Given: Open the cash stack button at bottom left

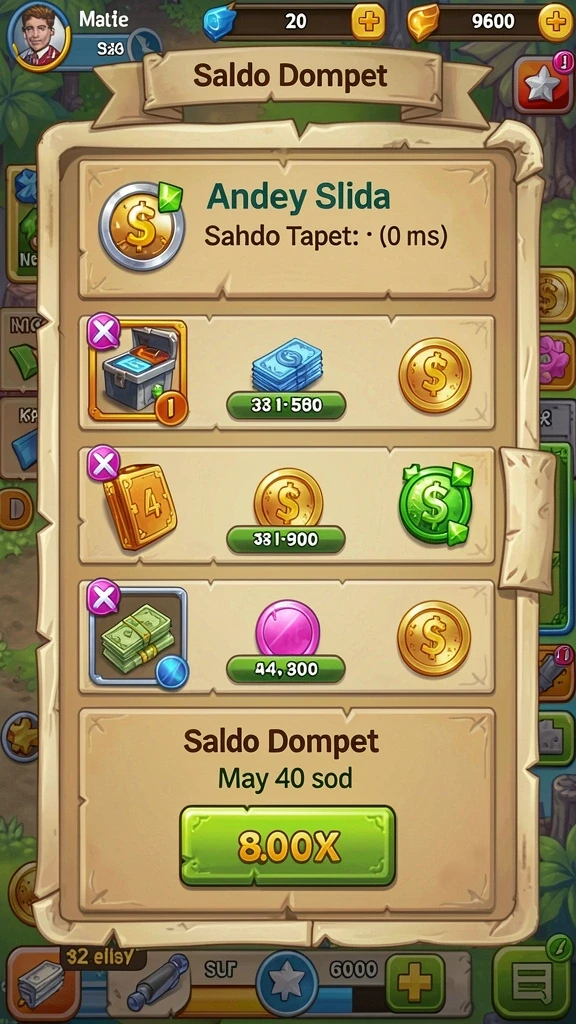Looking at the screenshot, I should [x=42, y=984].
